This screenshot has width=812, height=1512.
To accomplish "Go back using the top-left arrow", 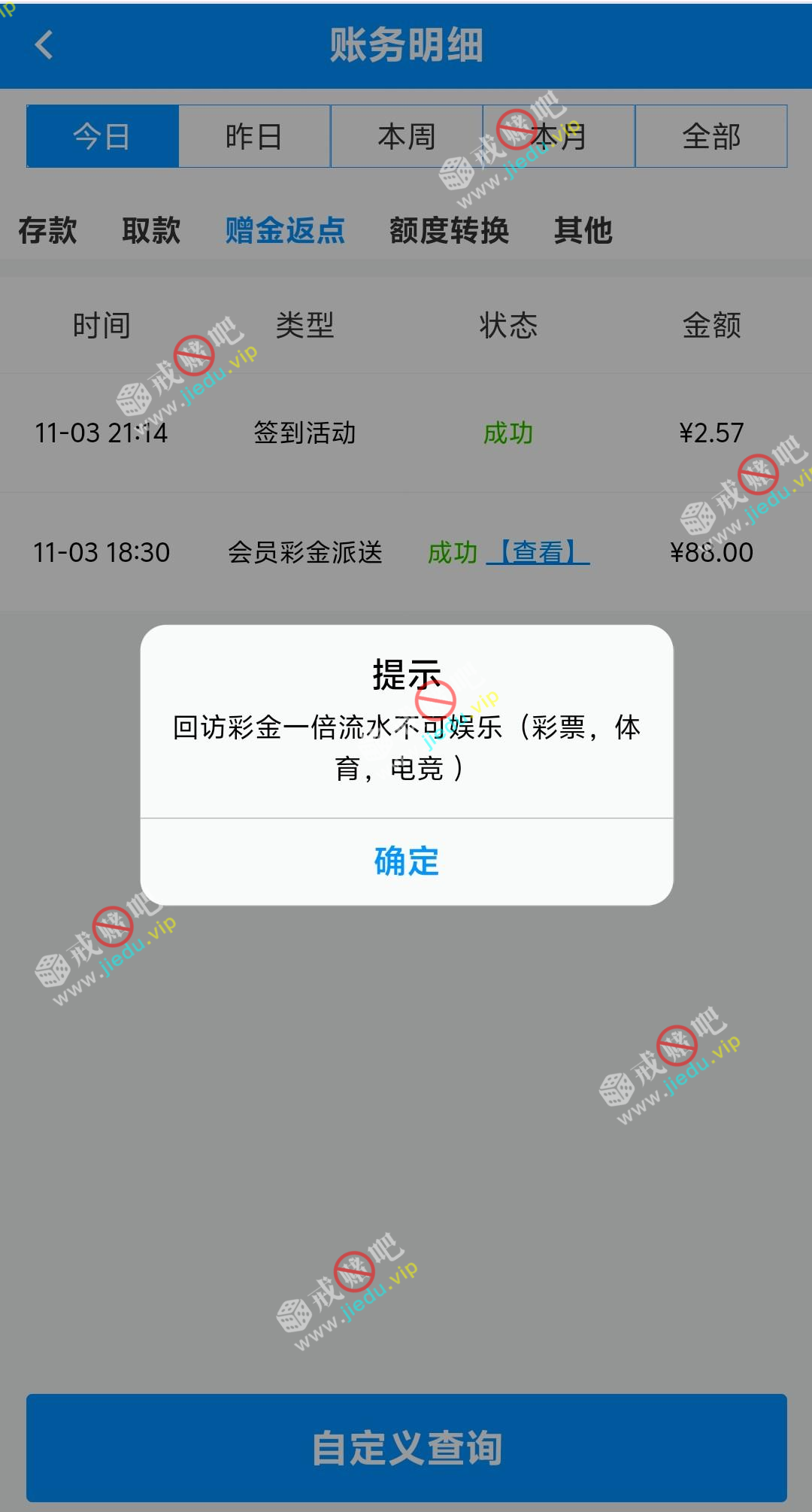I will click(44, 45).
